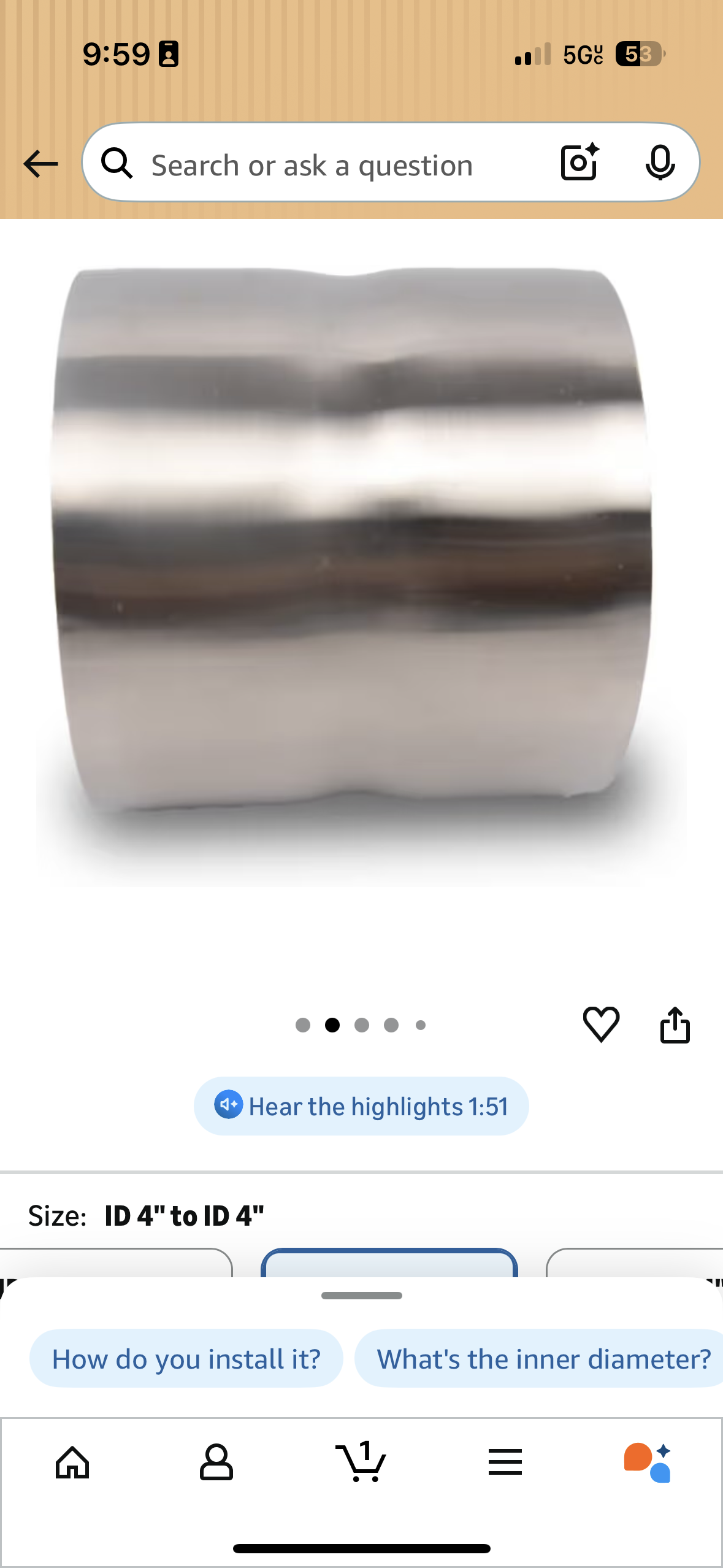Viewport: 723px width, 1568px height.
Task: Play Hear the highlights audio
Action: coord(361,1106)
